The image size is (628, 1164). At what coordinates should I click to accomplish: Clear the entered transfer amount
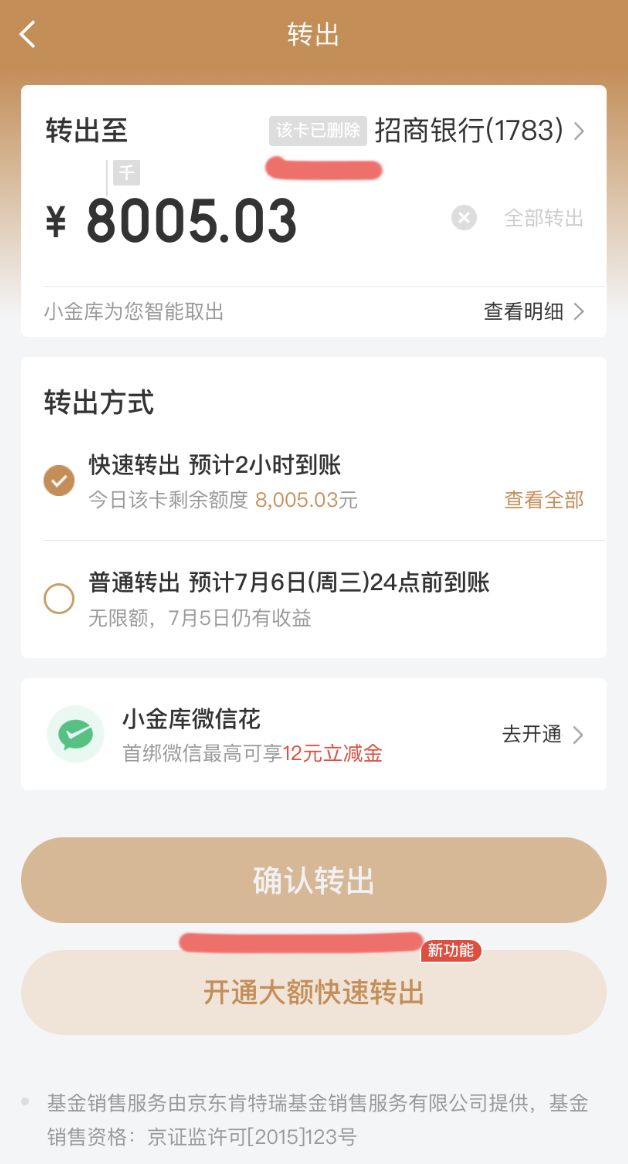point(464,218)
